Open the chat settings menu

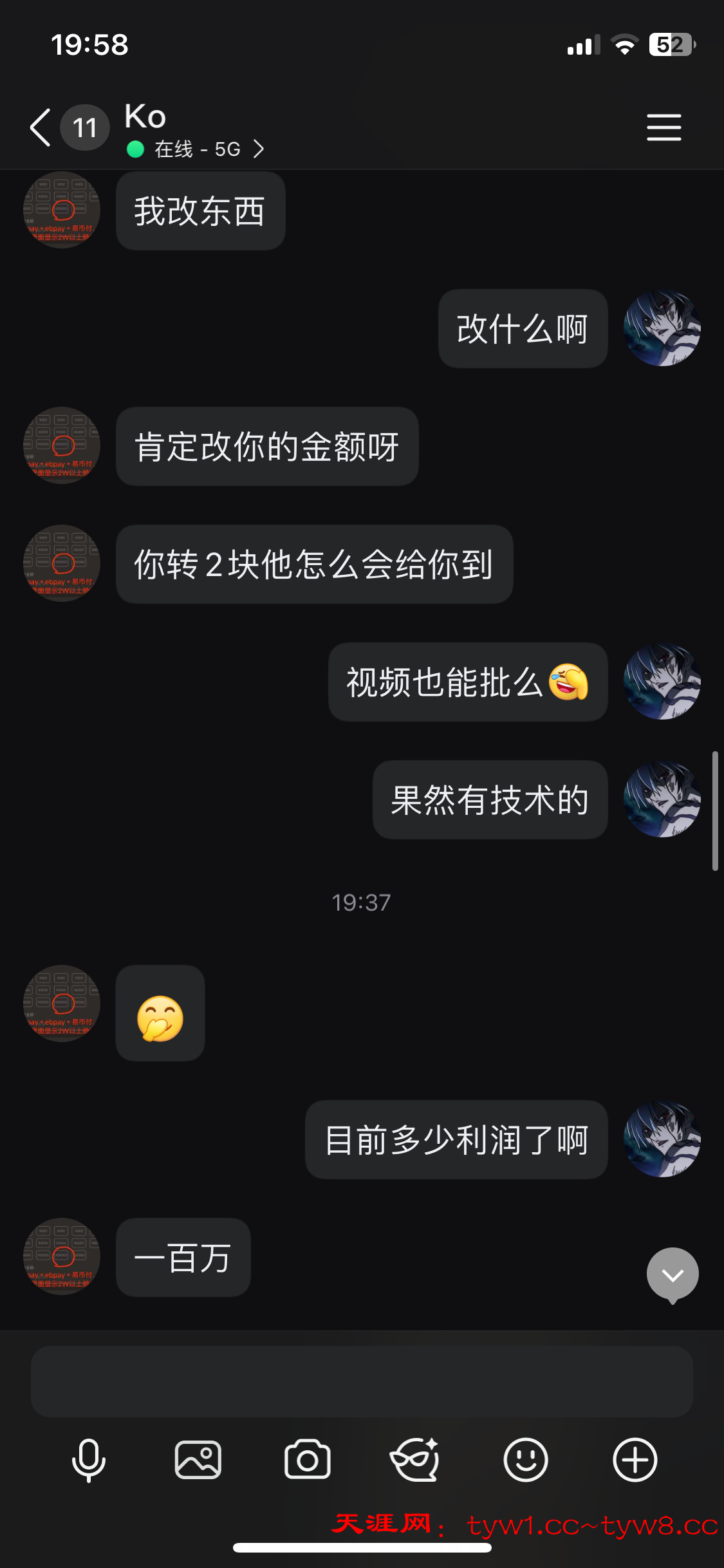pos(664,127)
